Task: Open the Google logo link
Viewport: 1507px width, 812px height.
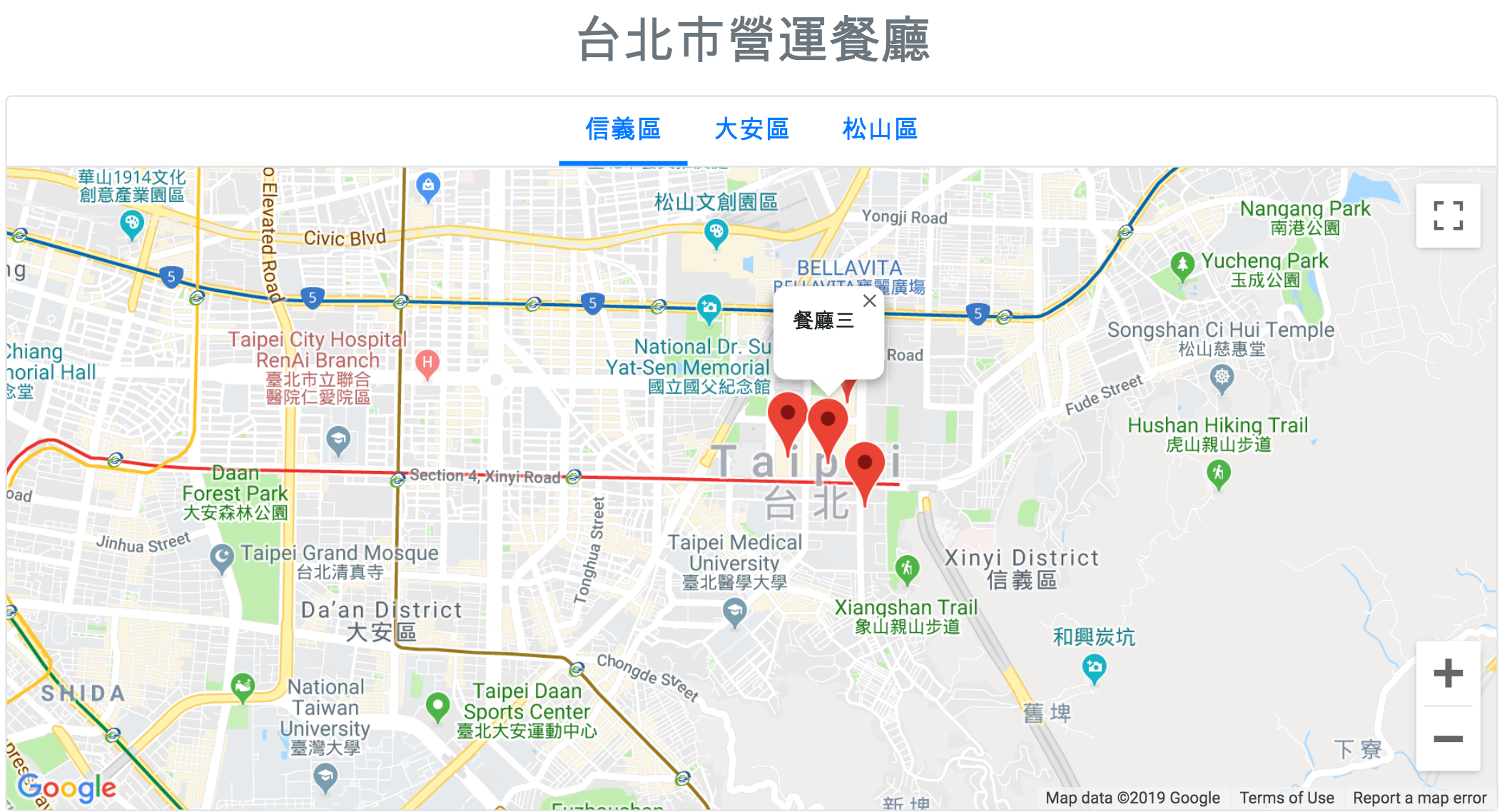Action: click(67, 788)
